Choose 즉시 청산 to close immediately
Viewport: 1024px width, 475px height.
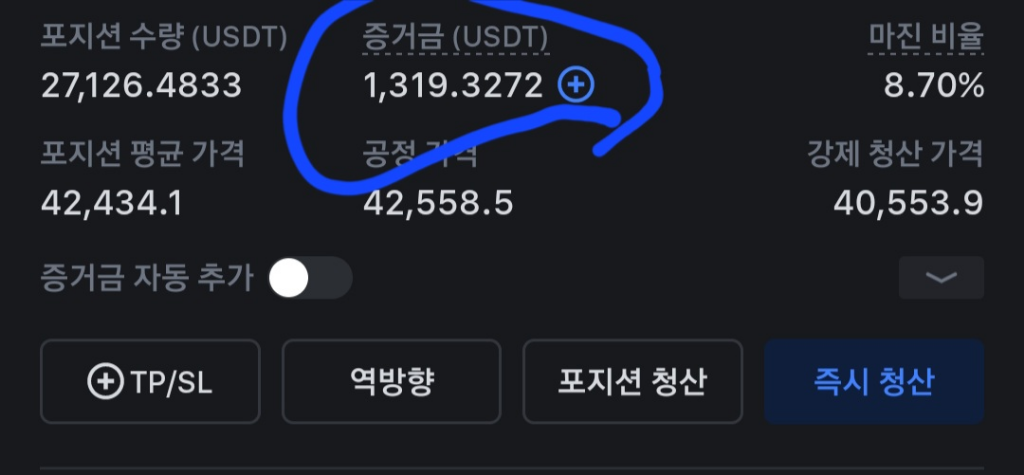pos(874,381)
